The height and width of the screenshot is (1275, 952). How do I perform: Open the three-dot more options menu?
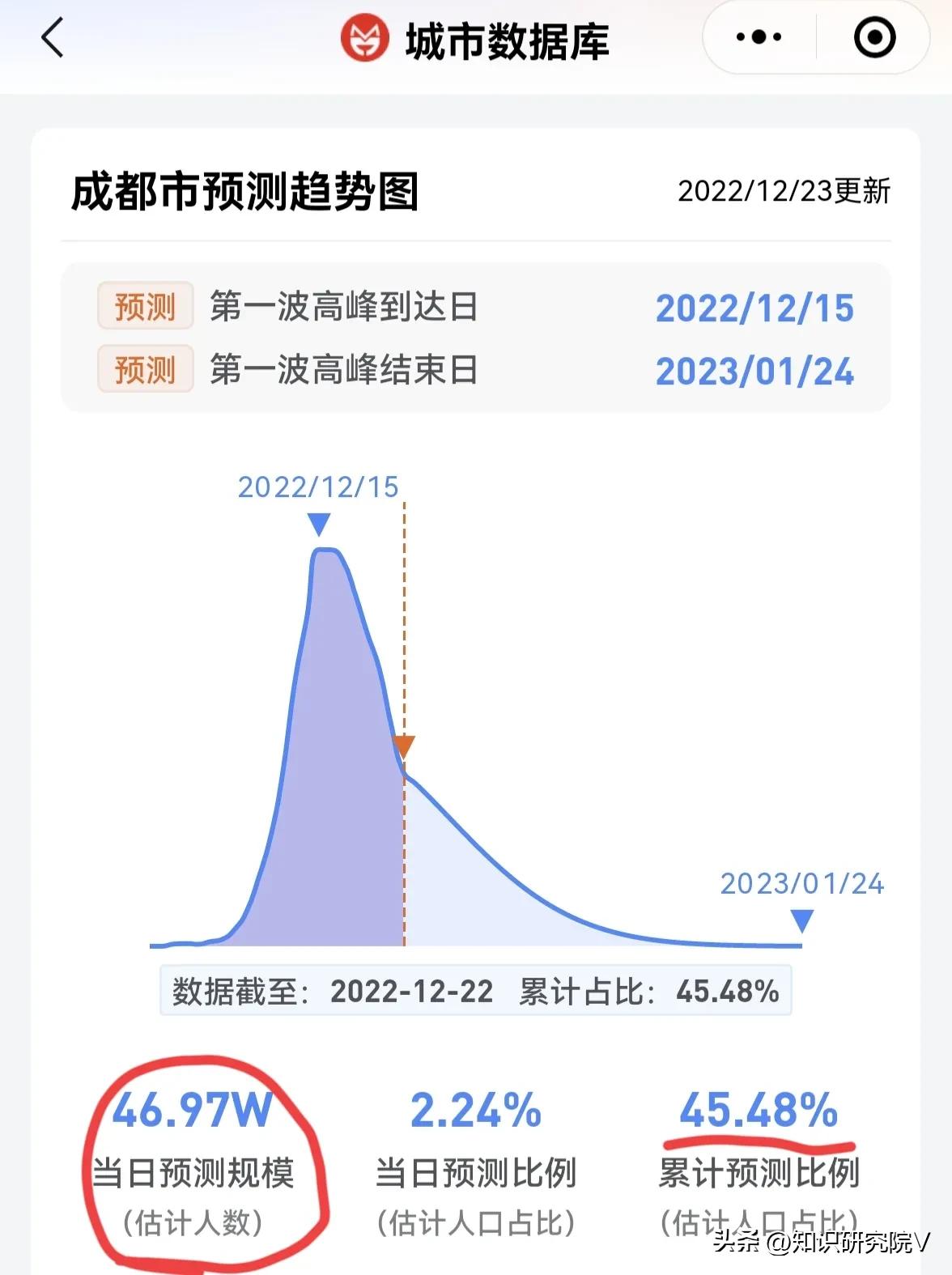(x=759, y=37)
